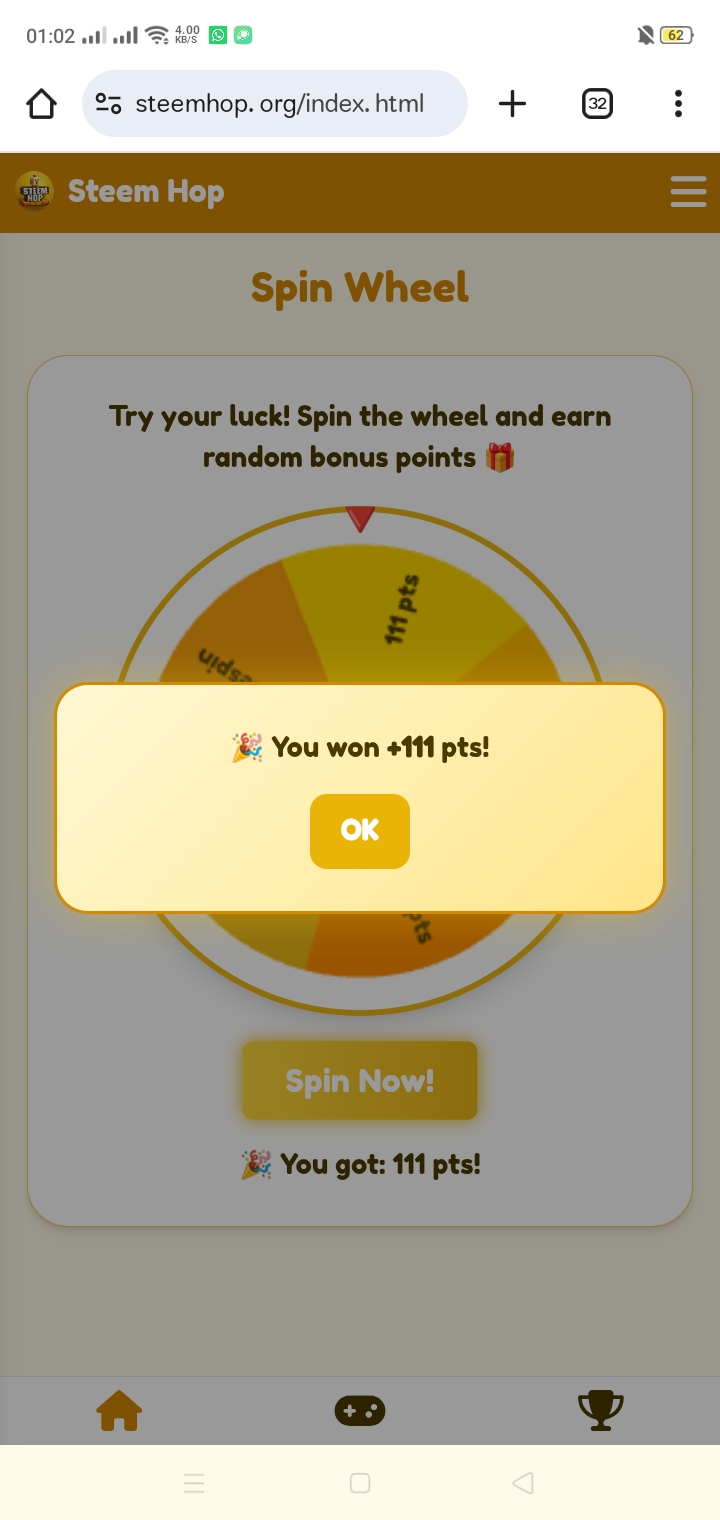Tap the steemhop.org address bar
The image size is (720, 1520).
pos(275,103)
